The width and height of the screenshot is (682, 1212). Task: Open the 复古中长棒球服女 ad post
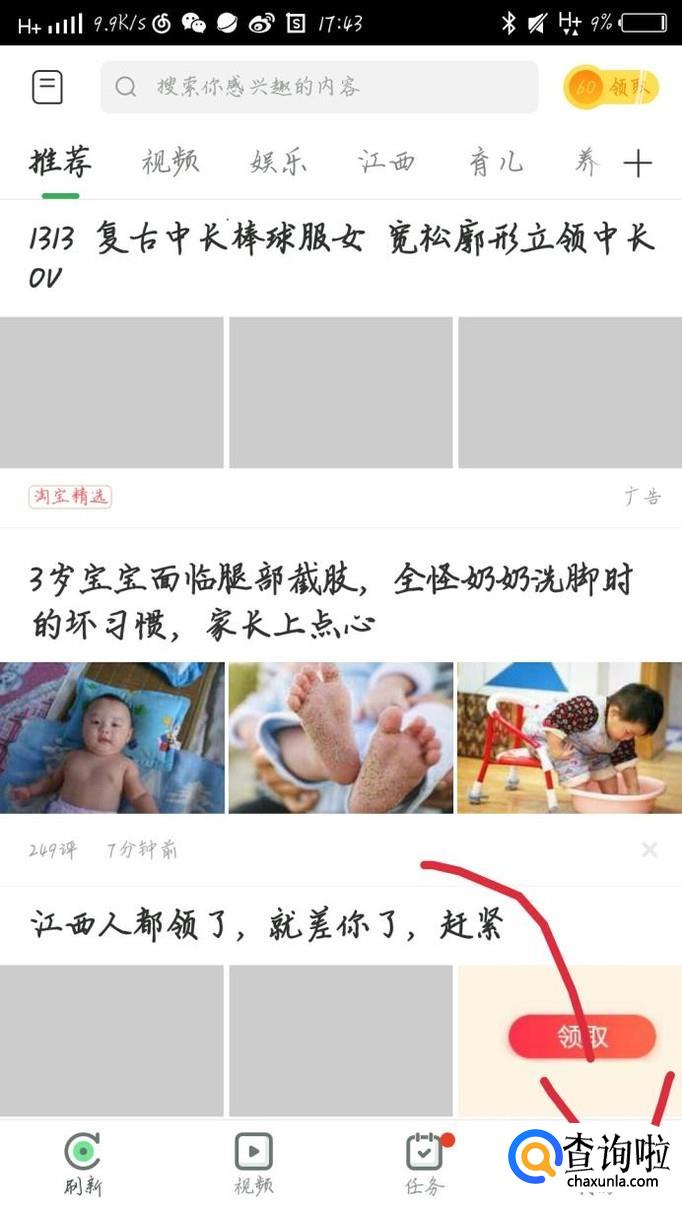click(x=340, y=255)
